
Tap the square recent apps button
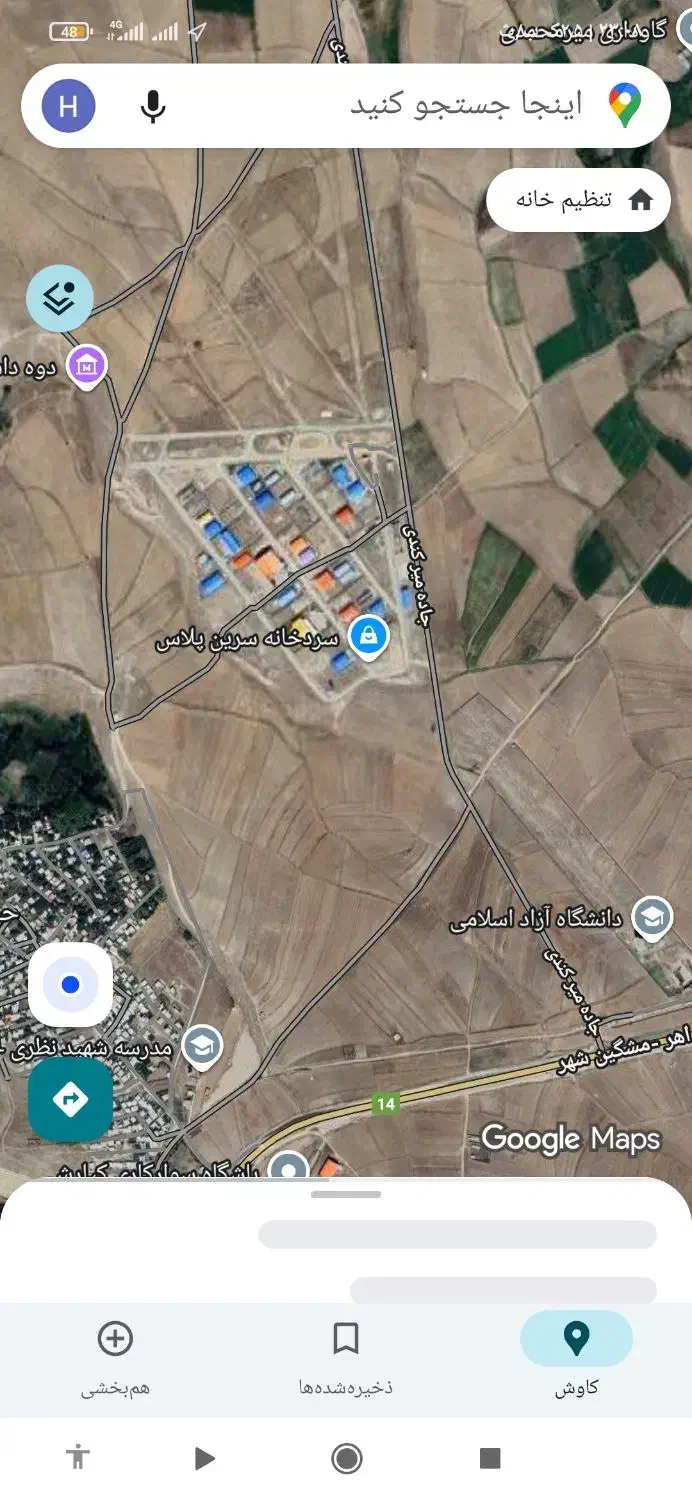tap(489, 1459)
